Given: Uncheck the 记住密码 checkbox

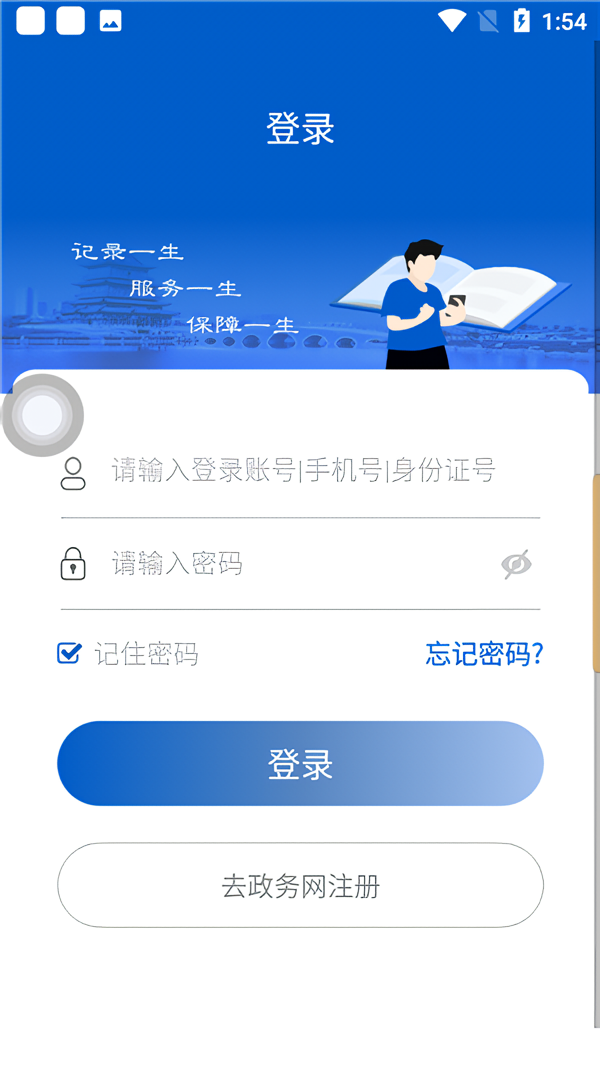Looking at the screenshot, I should tap(69, 654).
